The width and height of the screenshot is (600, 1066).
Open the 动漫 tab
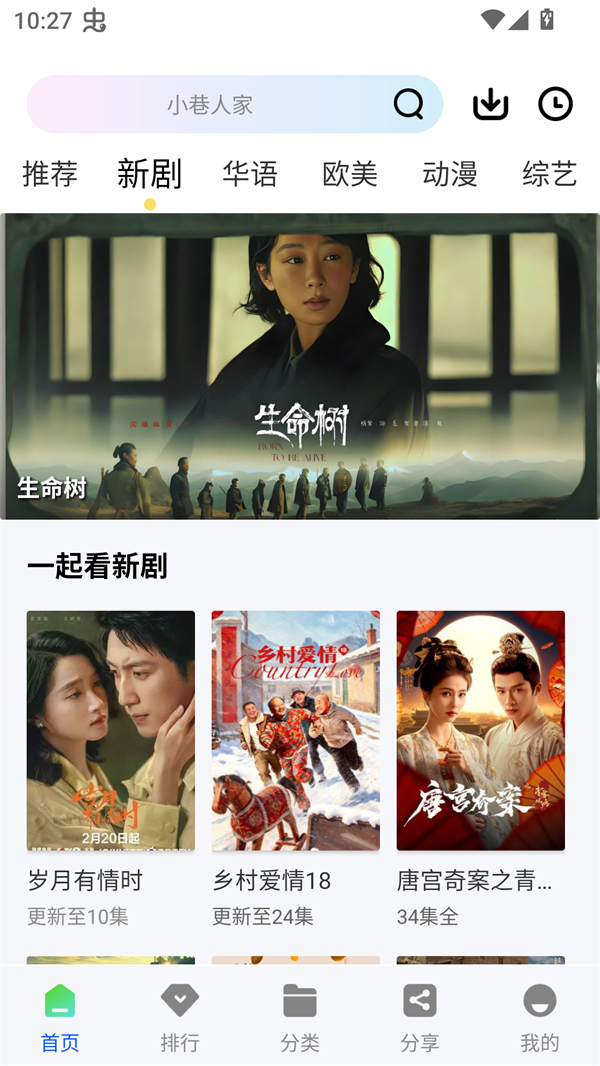pyautogui.click(x=450, y=174)
